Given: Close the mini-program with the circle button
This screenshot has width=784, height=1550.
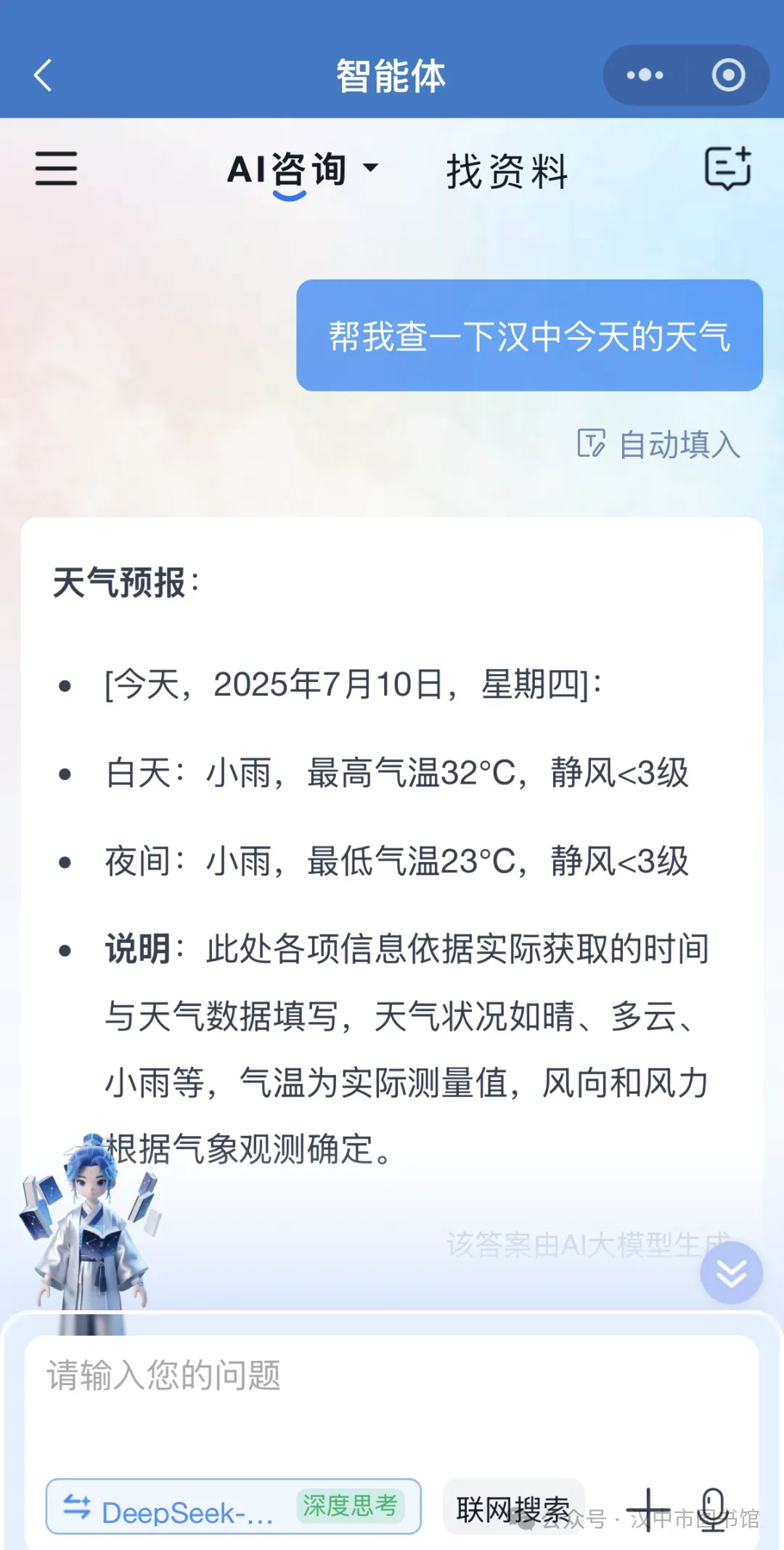Looking at the screenshot, I should 728,76.
